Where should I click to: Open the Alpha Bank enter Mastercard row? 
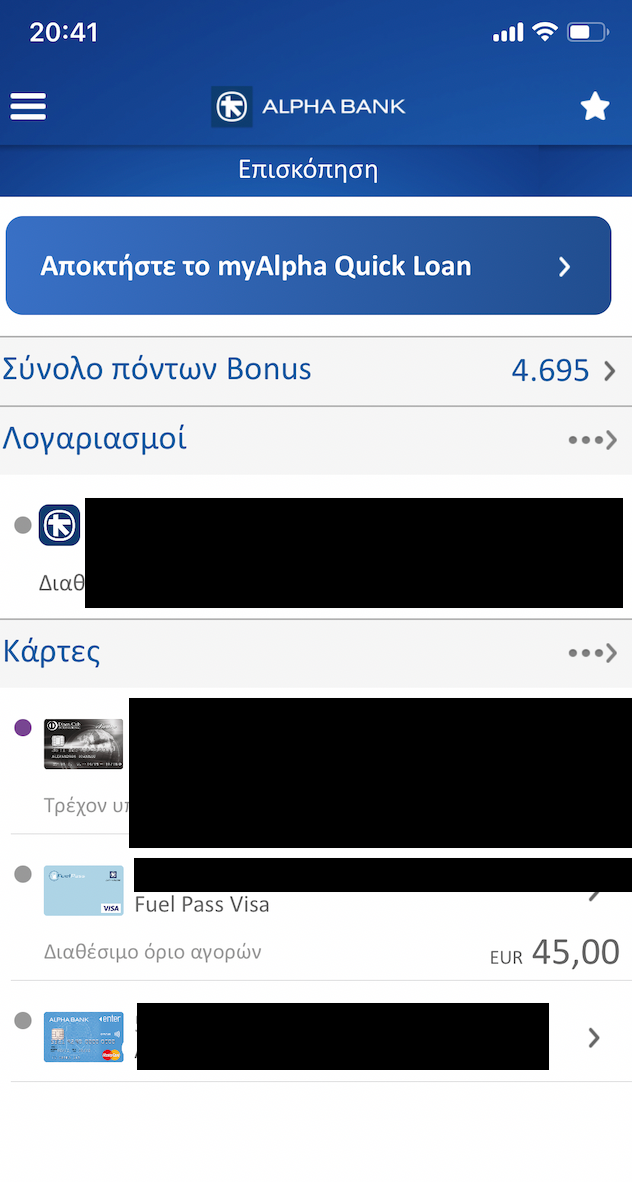pyautogui.click(x=316, y=1032)
